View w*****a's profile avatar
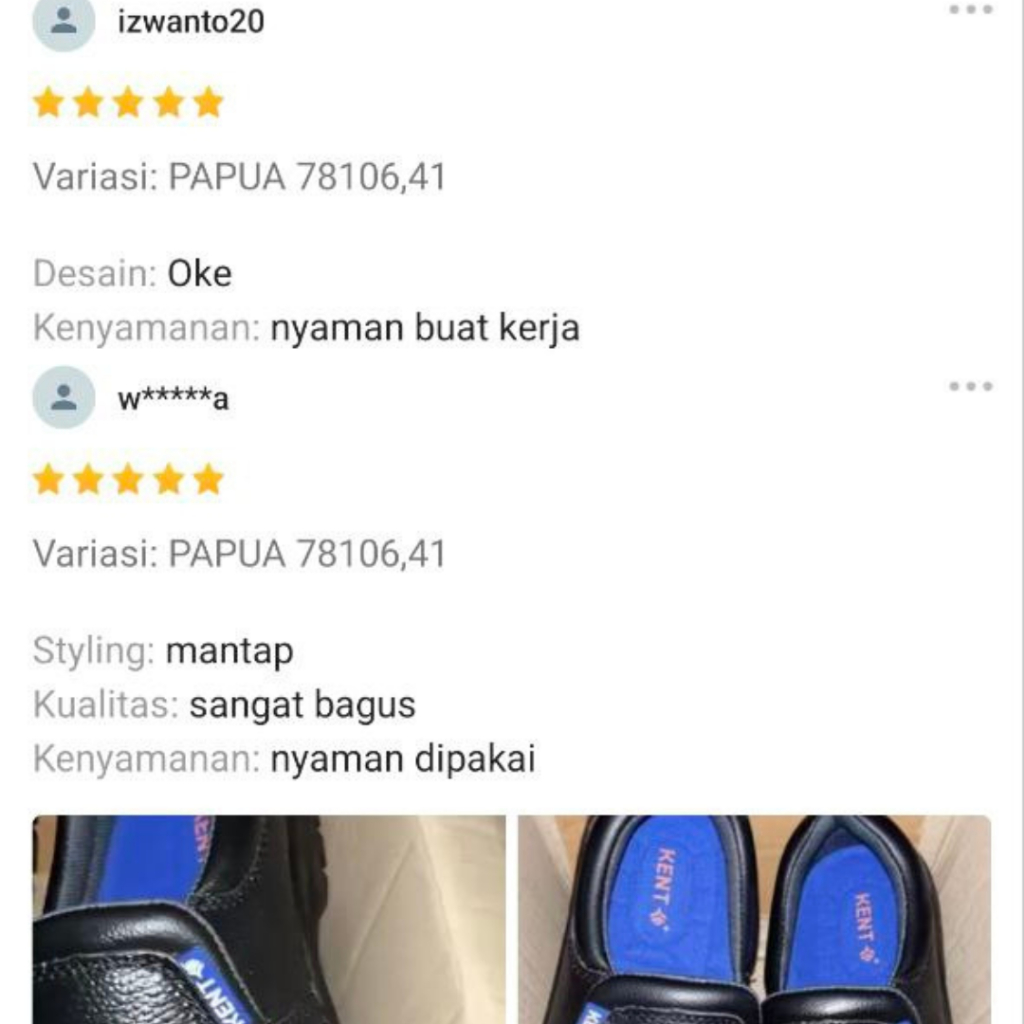Image resolution: width=1024 pixels, height=1024 pixels. 64,397
